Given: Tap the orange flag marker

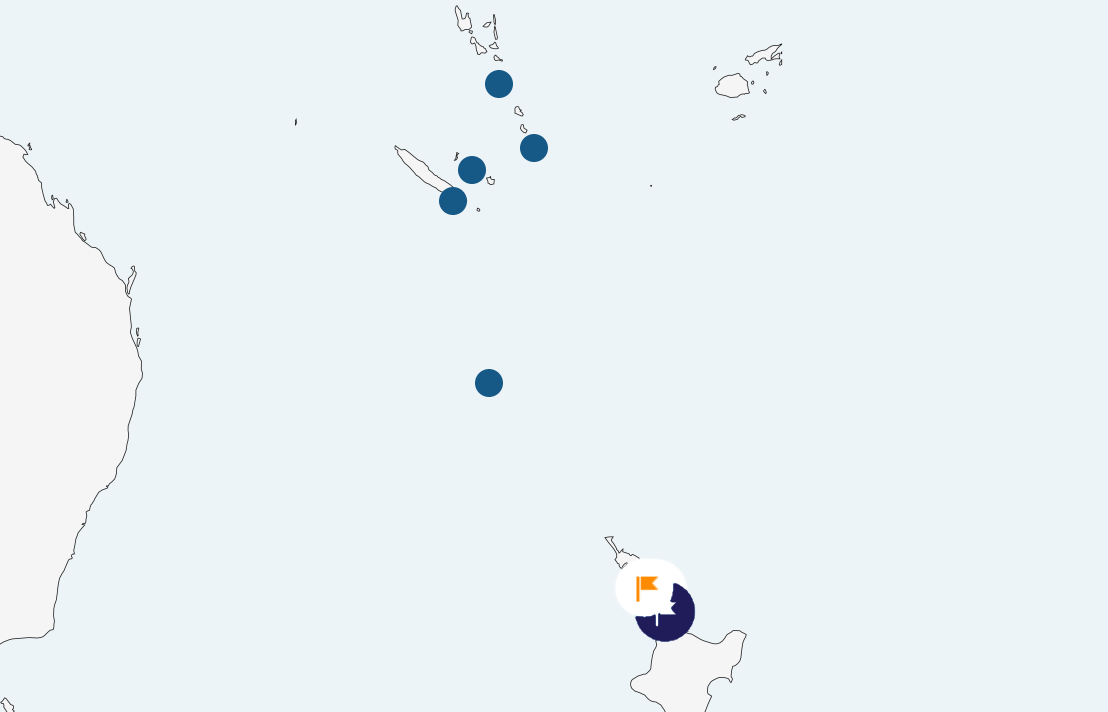Looking at the screenshot, I should [648, 587].
